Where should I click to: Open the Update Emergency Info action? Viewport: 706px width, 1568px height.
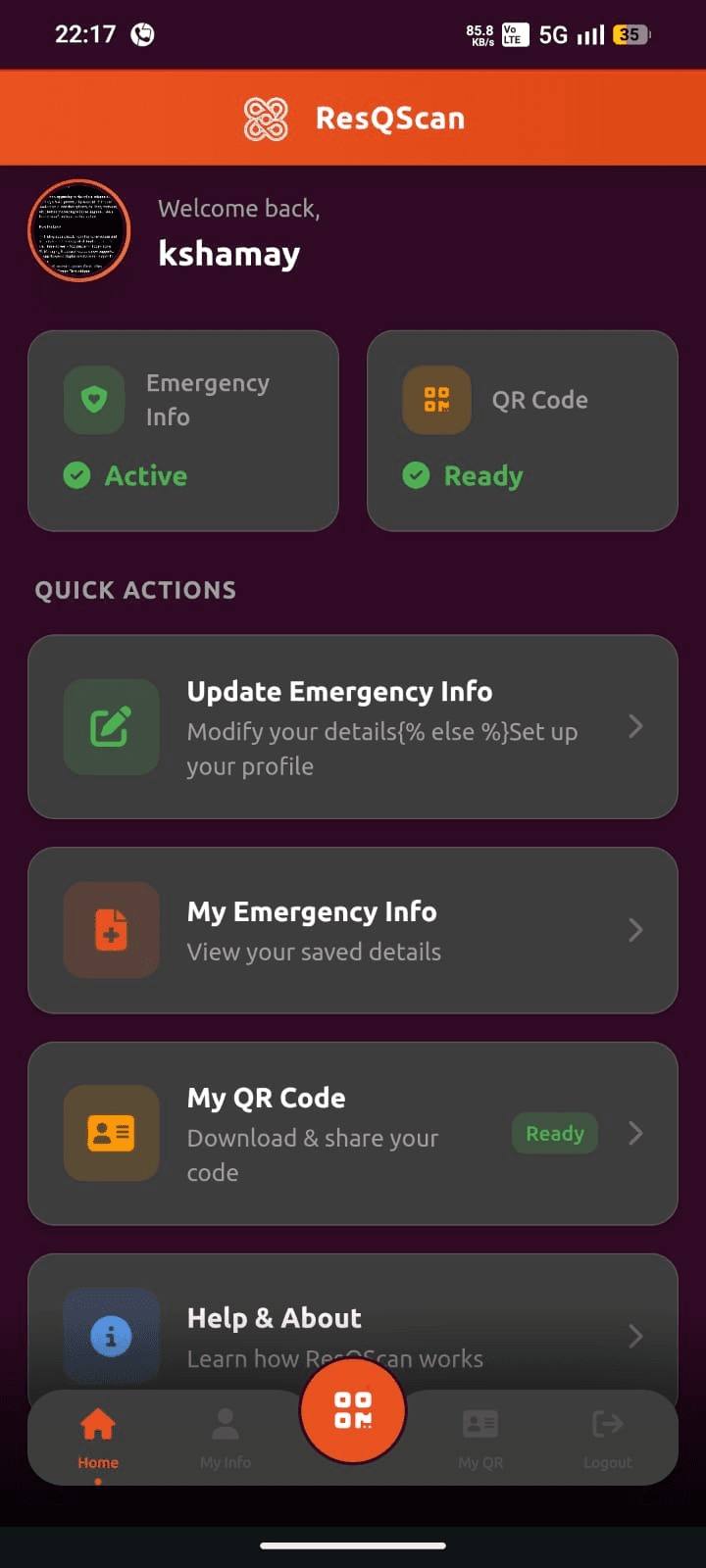[352, 727]
